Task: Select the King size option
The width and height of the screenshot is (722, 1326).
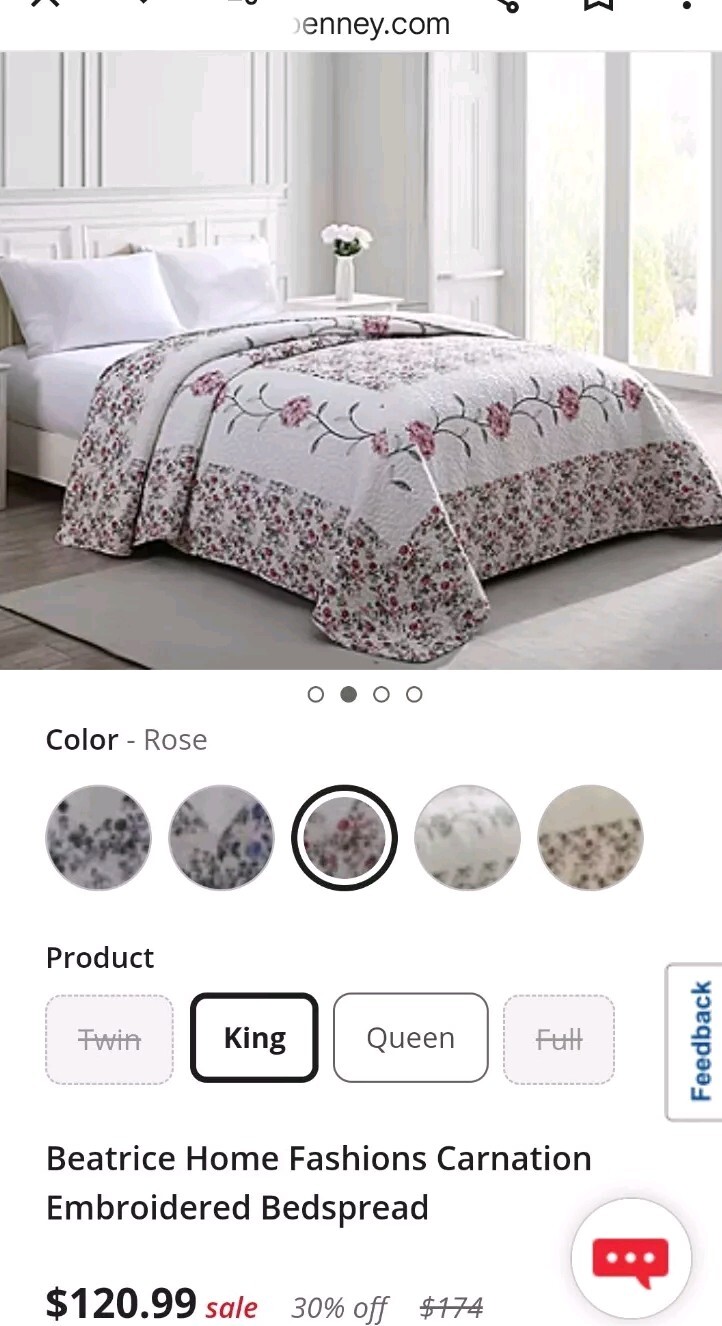Action: 254,1038
